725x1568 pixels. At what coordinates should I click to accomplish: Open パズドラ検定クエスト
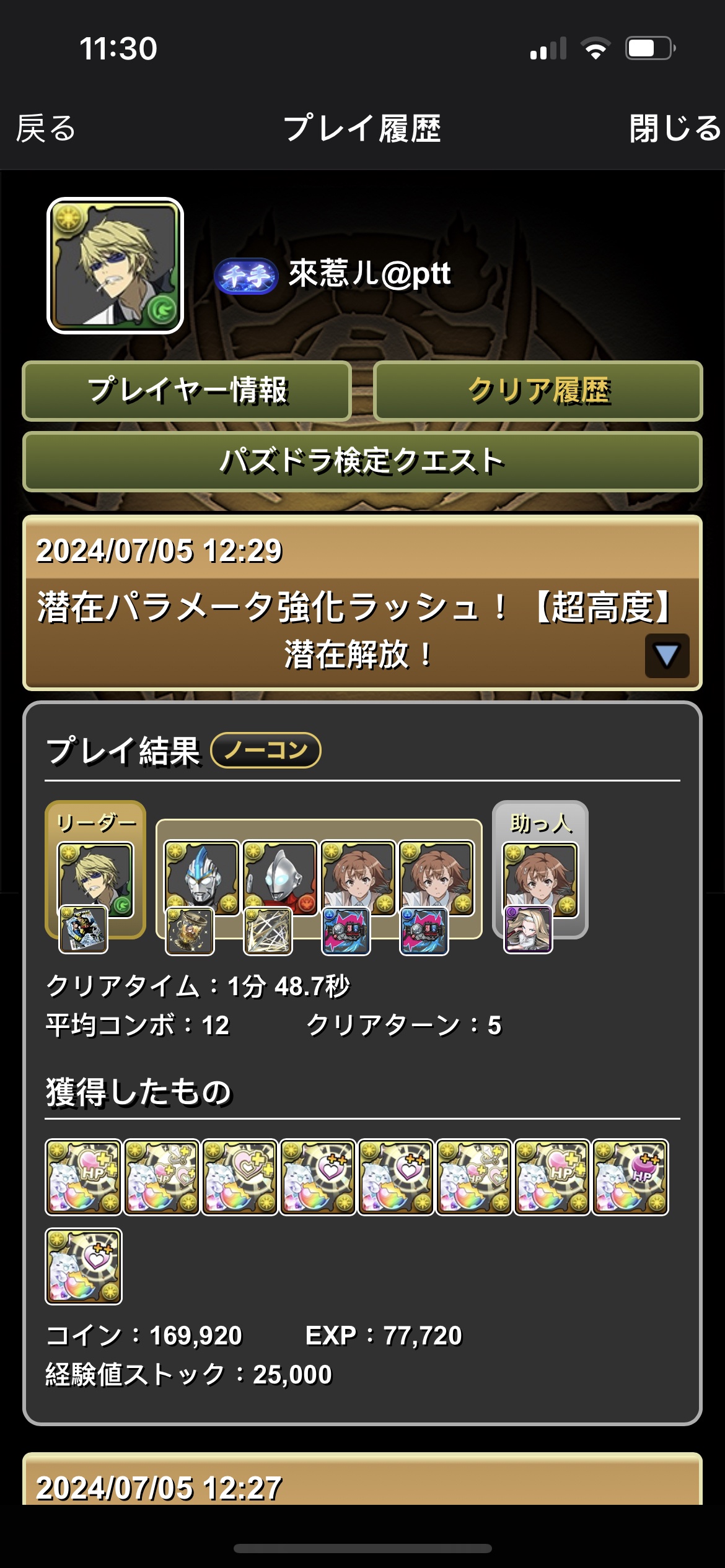(362, 462)
